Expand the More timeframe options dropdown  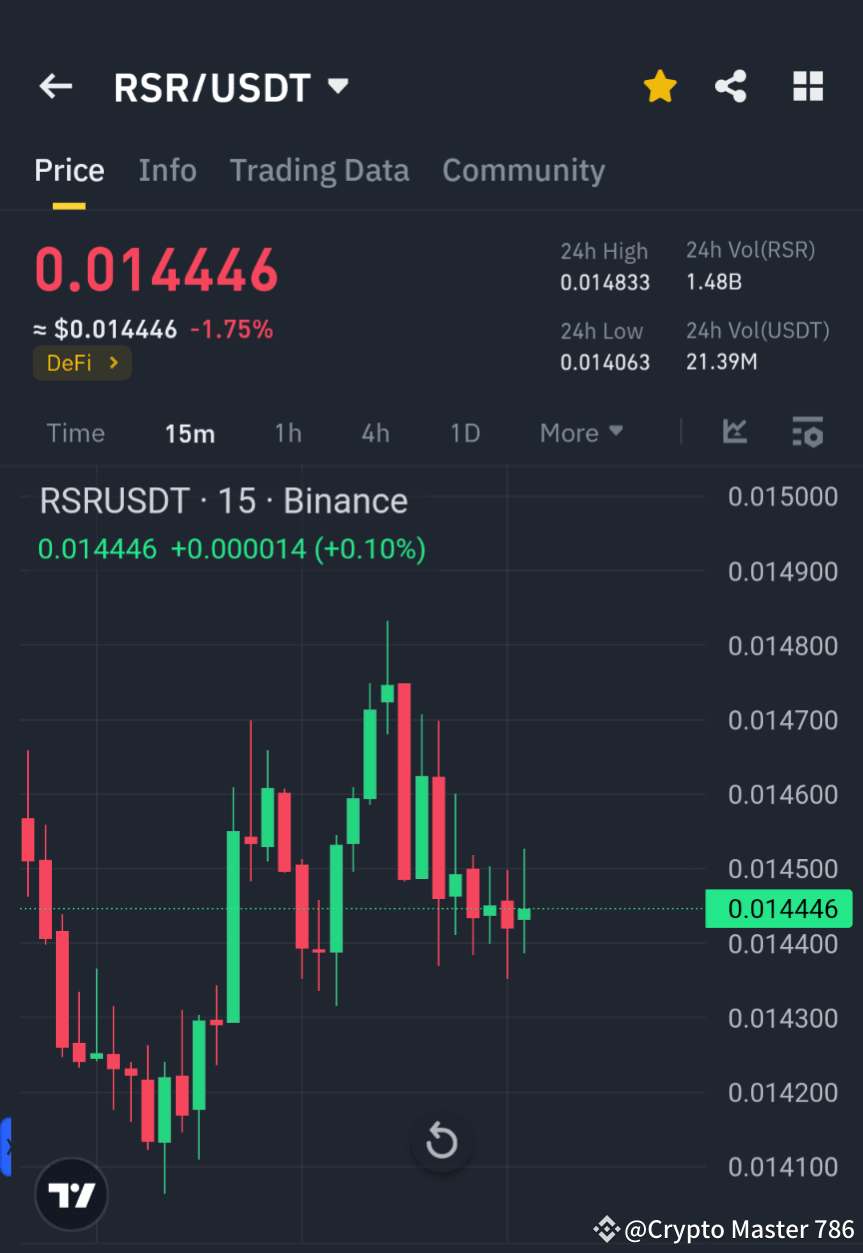pos(580,433)
